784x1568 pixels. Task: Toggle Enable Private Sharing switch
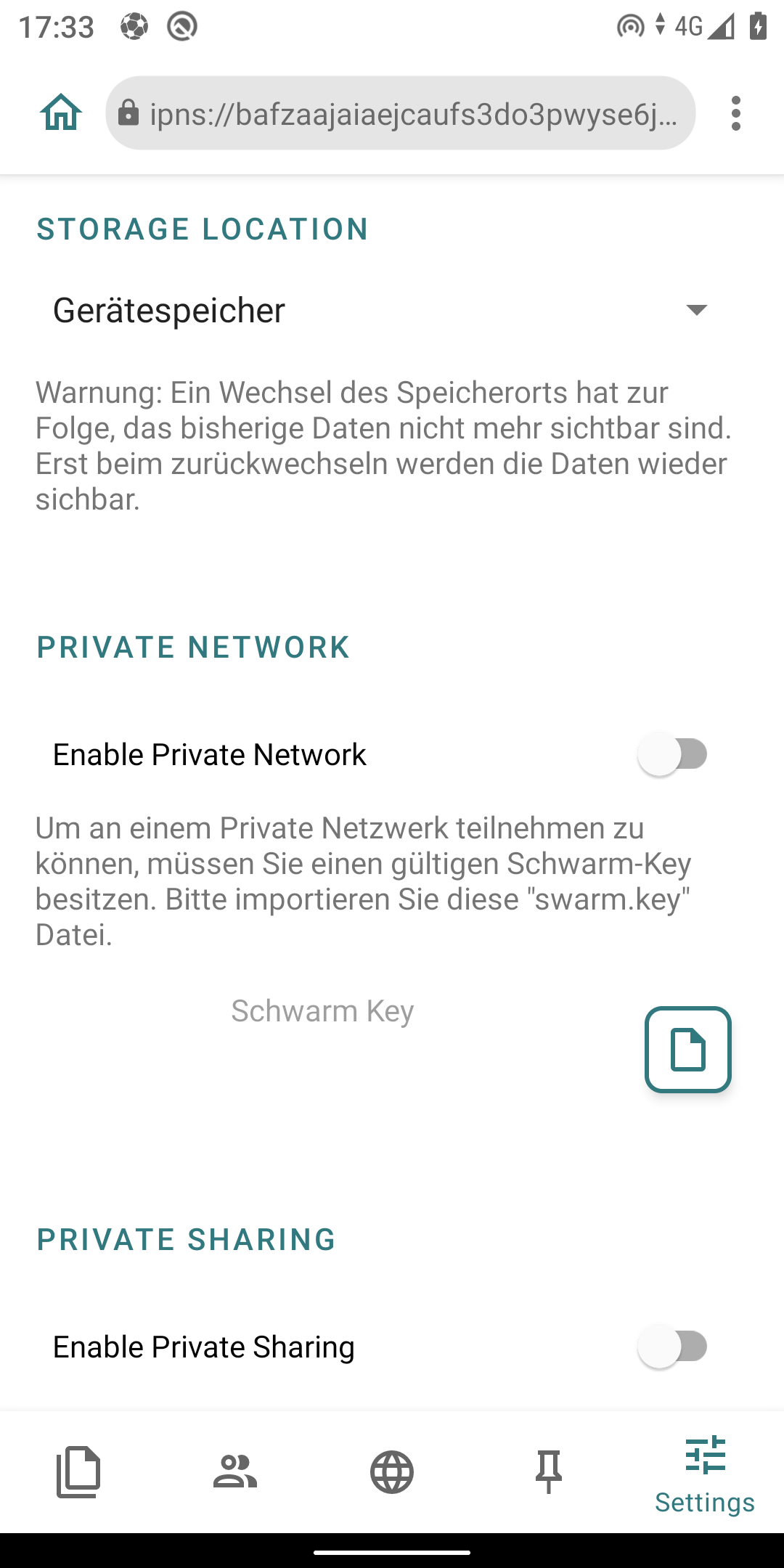click(673, 1347)
